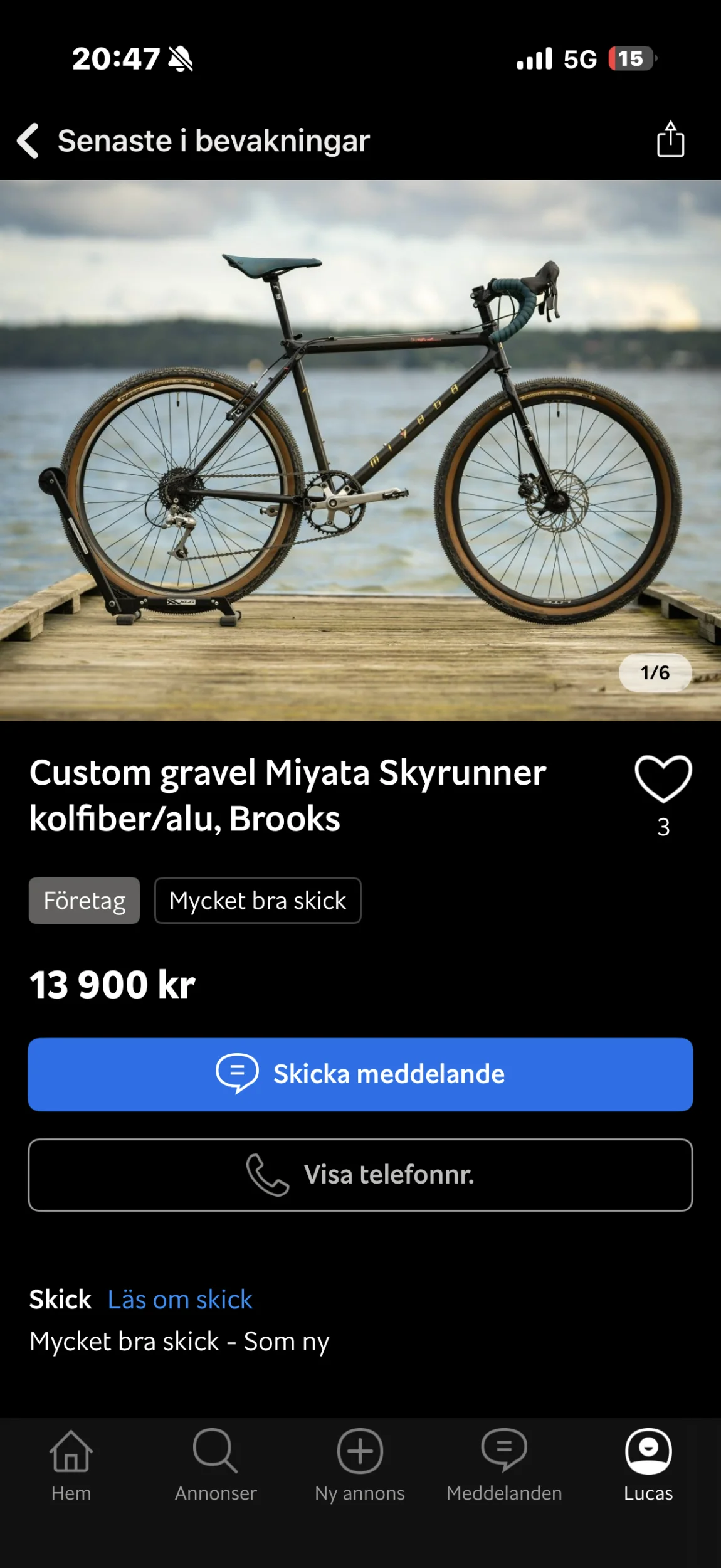Reveal seller's number via Visa telefonnr.
Image resolution: width=721 pixels, height=1568 pixels.
coord(360,1175)
